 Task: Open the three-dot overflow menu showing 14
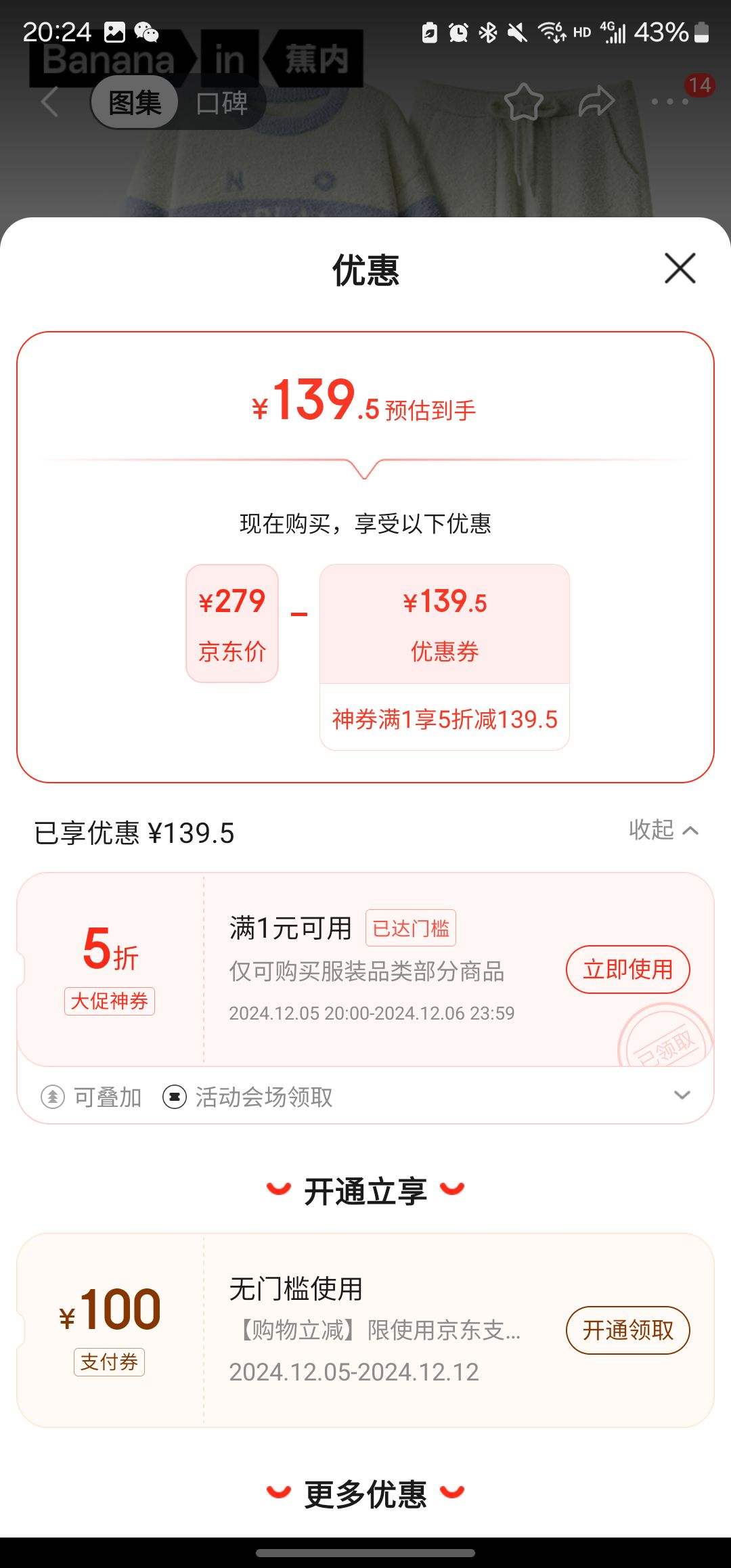click(667, 102)
